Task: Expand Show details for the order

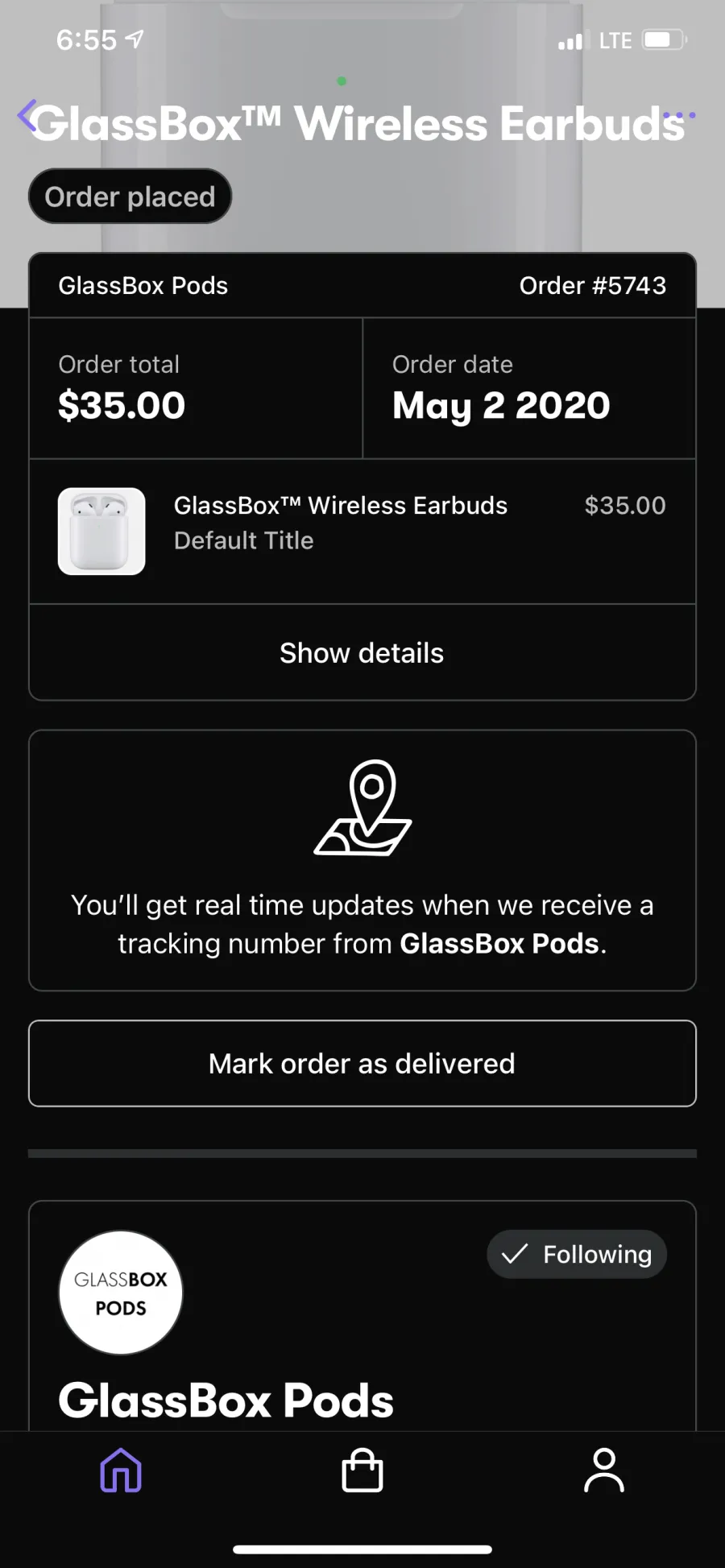Action: pyautogui.click(x=362, y=652)
